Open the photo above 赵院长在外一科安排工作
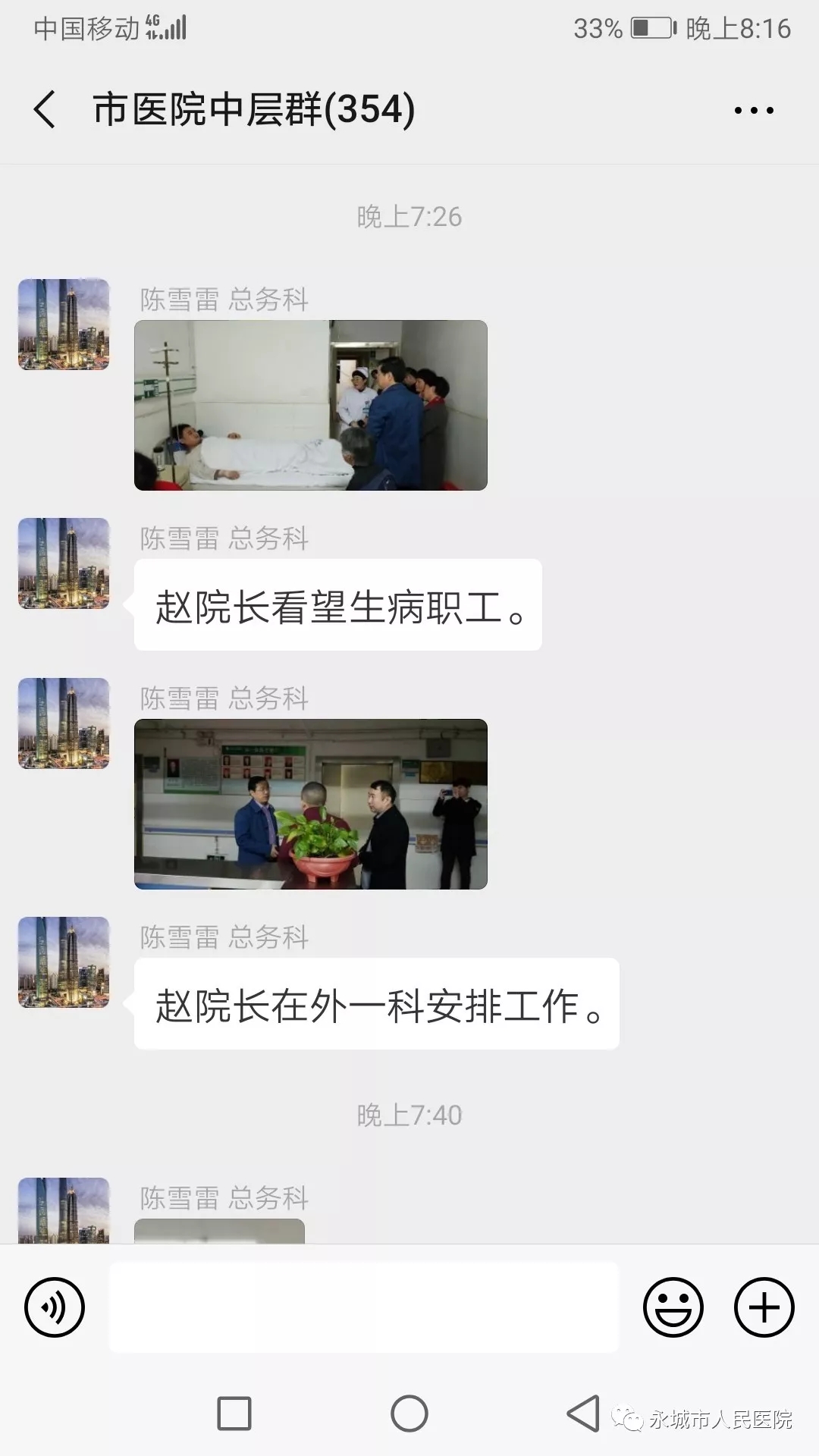This screenshot has width=819, height=1456. (311, 804)
